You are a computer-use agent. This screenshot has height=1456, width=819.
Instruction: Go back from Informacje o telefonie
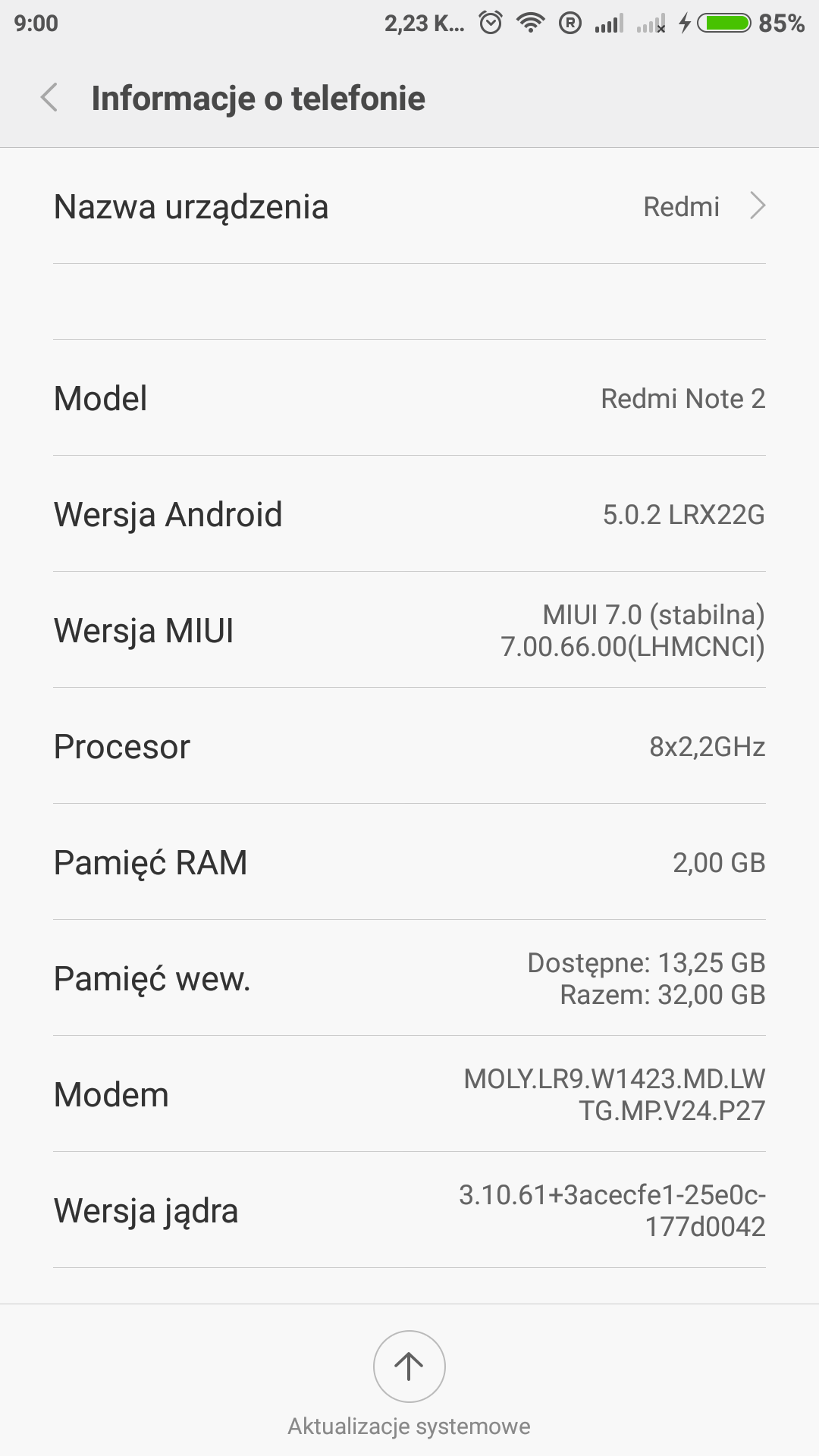(x=50, y=99)
